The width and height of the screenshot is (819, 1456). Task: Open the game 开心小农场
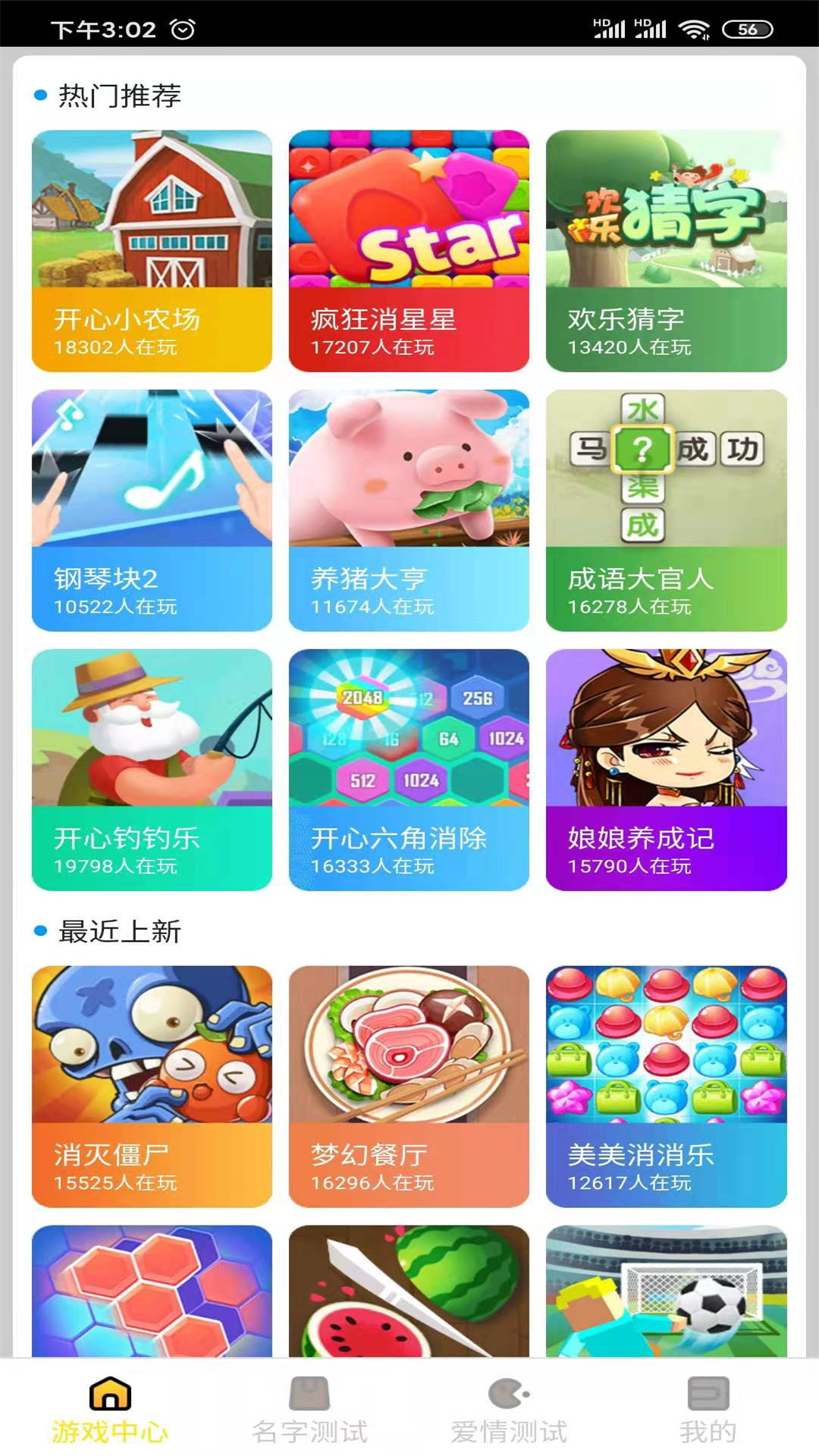tap(150, 250)
